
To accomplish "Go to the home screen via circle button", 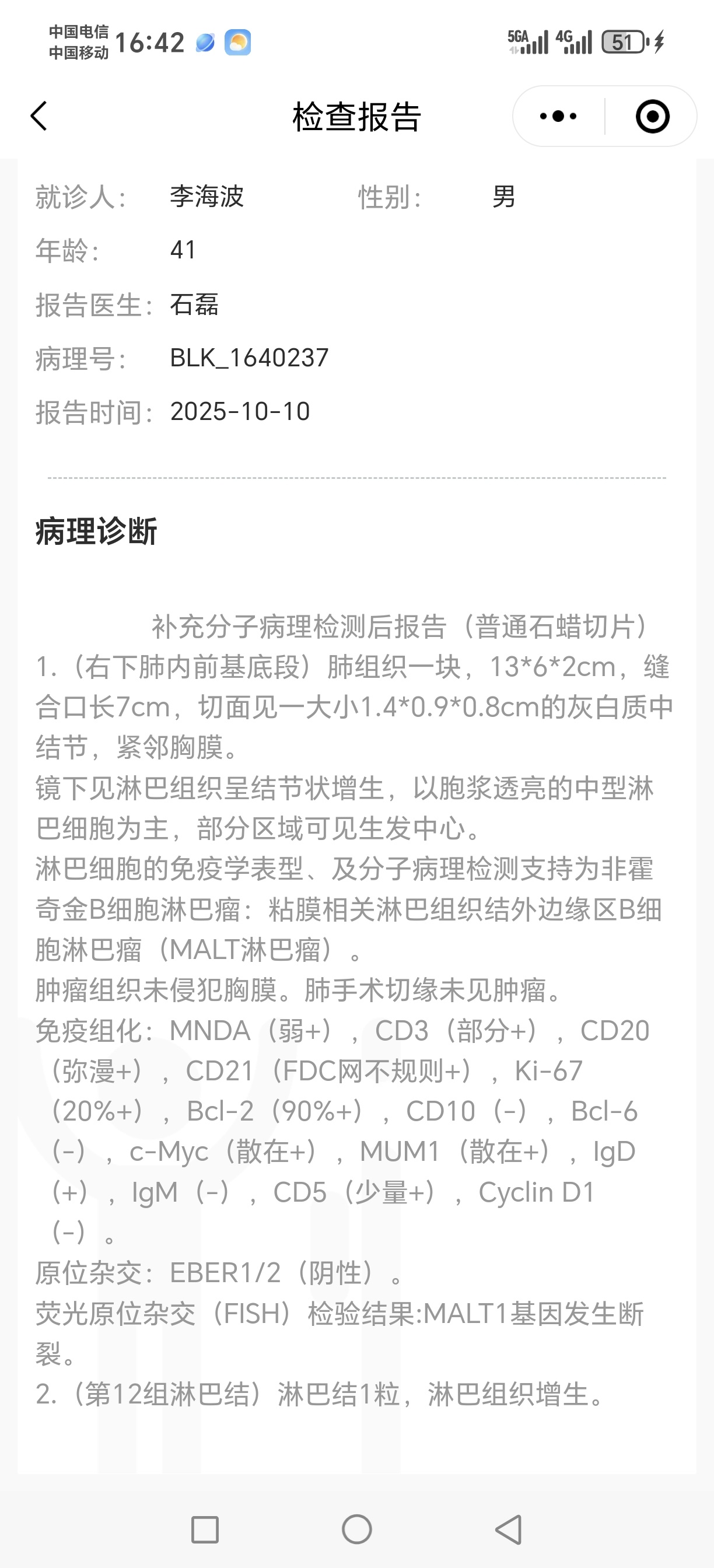I will [x=356, y=1529].
